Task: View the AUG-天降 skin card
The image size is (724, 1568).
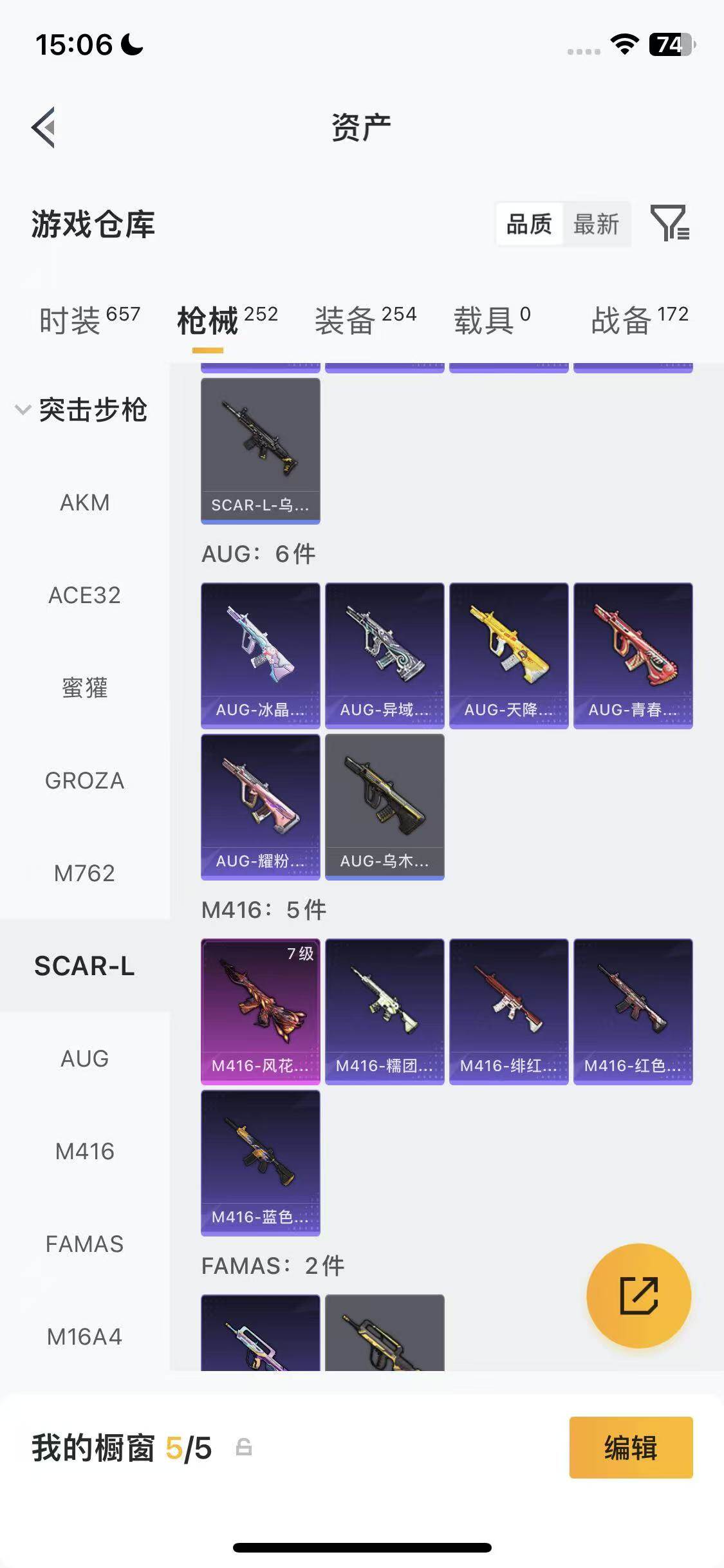Action: (509, 656)
